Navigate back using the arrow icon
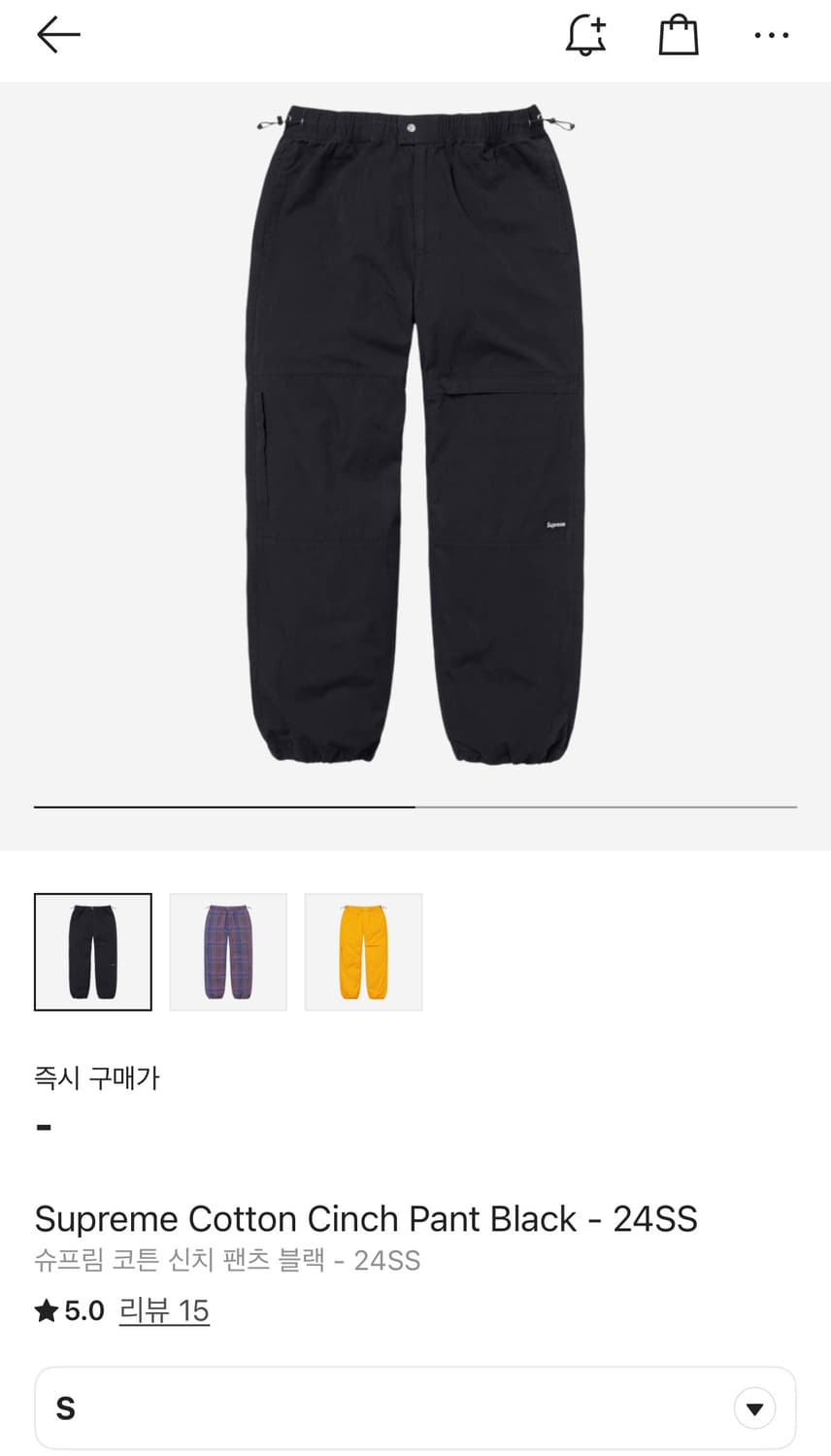This screenshot has height=1456, width=831. click(58, 34)
